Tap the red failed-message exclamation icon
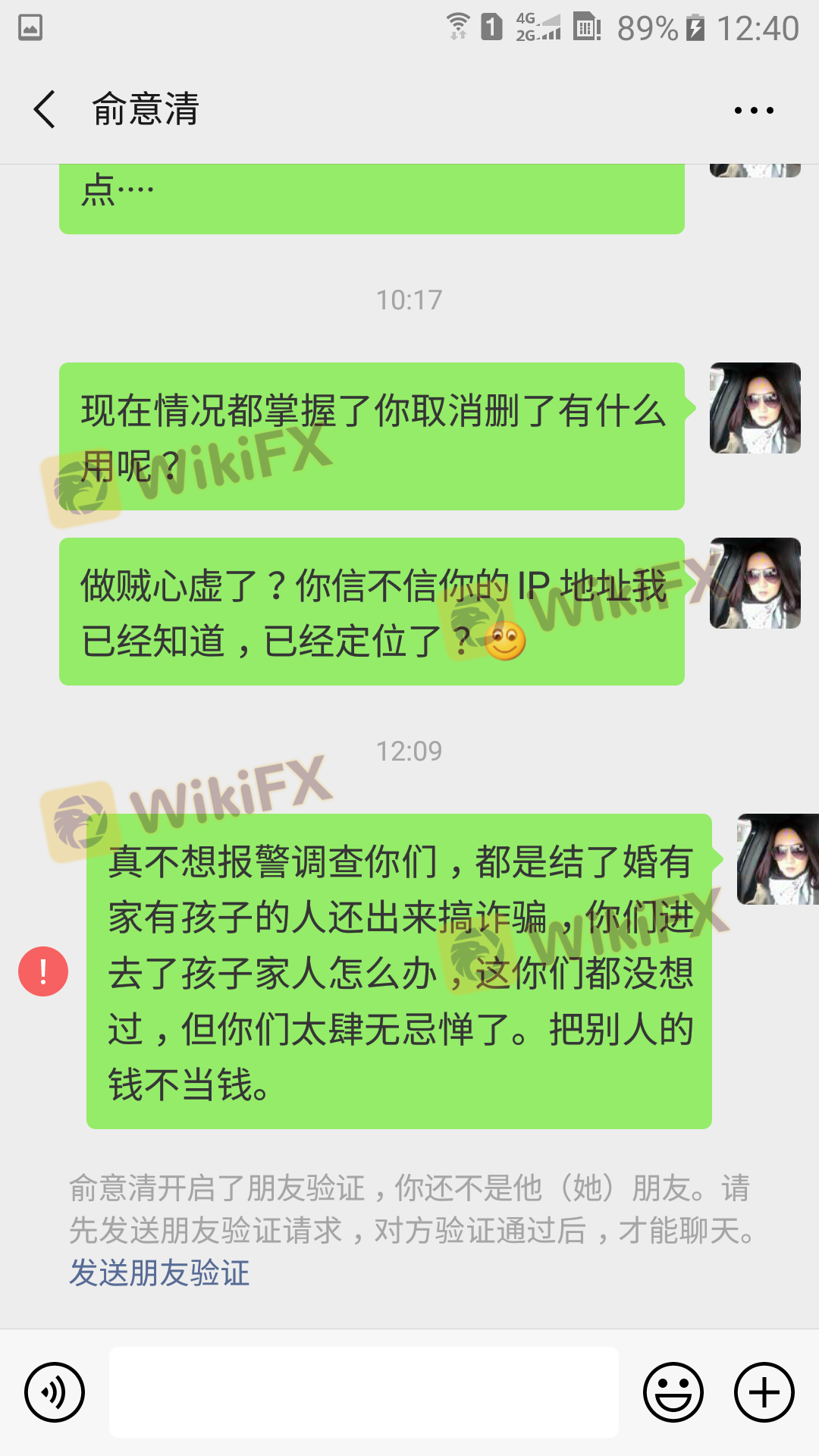The width and height of the screenshot is (819, 1456). (x=43, y=971)
